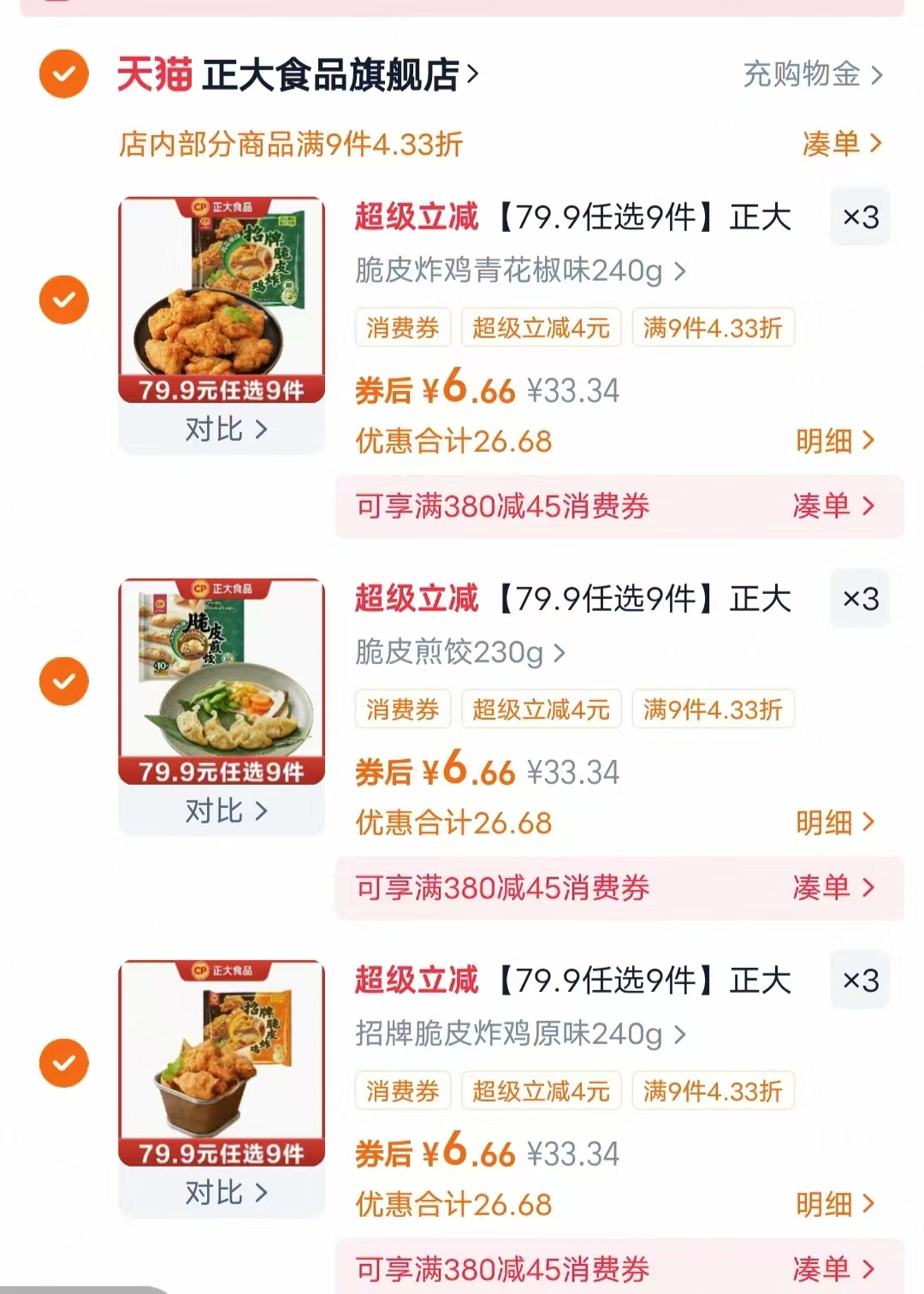Change quantity via the ×3 stepper on first item
This screenshot has height=1294, width=924.
point(859,217)
